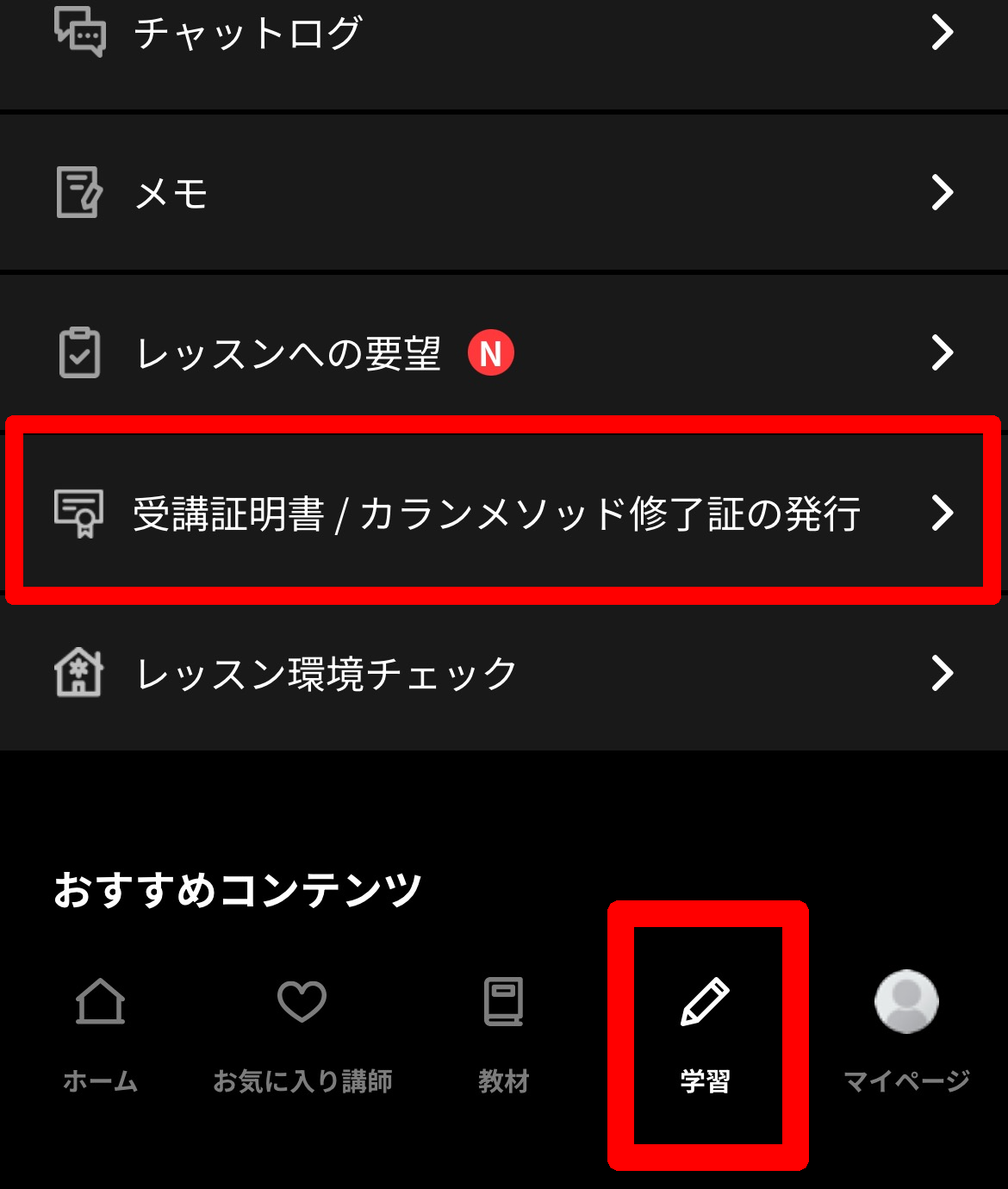The image size is (1008, 1189).
Task: Open the メモ row
Action: pyautogui.click(x=504, y=193)
